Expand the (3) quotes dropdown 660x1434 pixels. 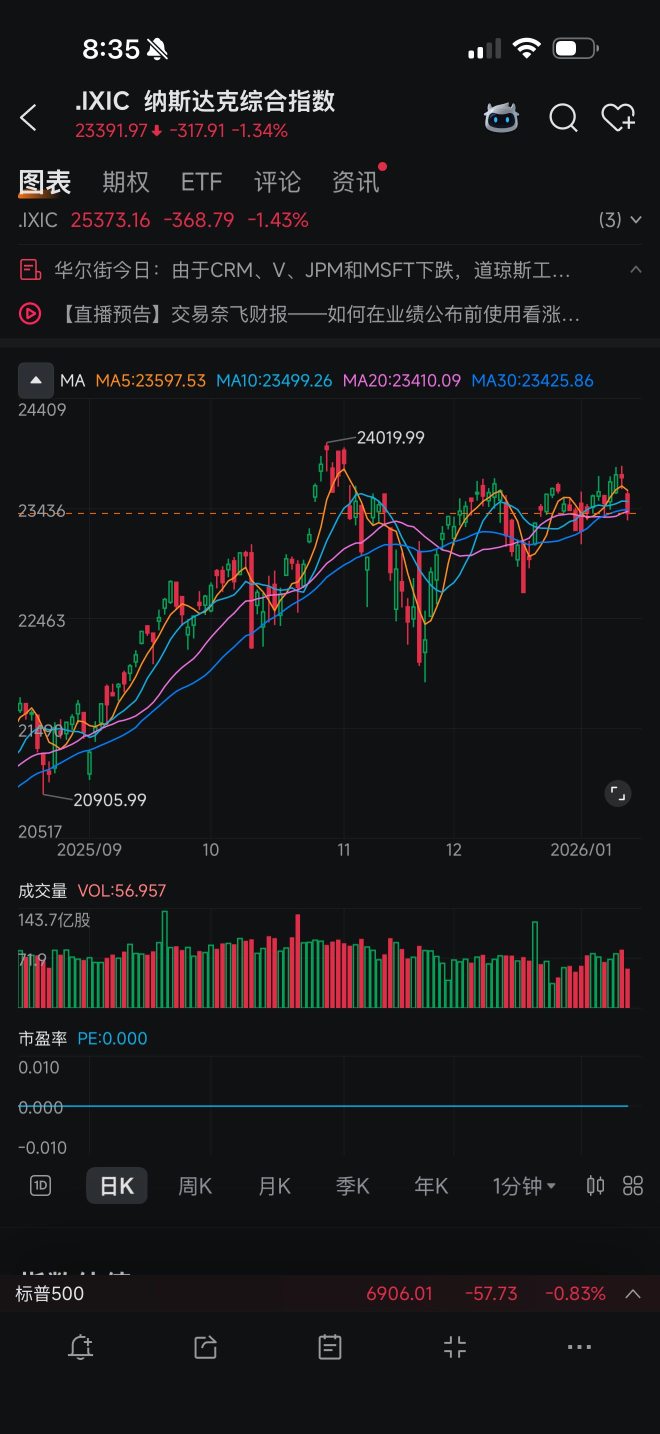point(620,220)
